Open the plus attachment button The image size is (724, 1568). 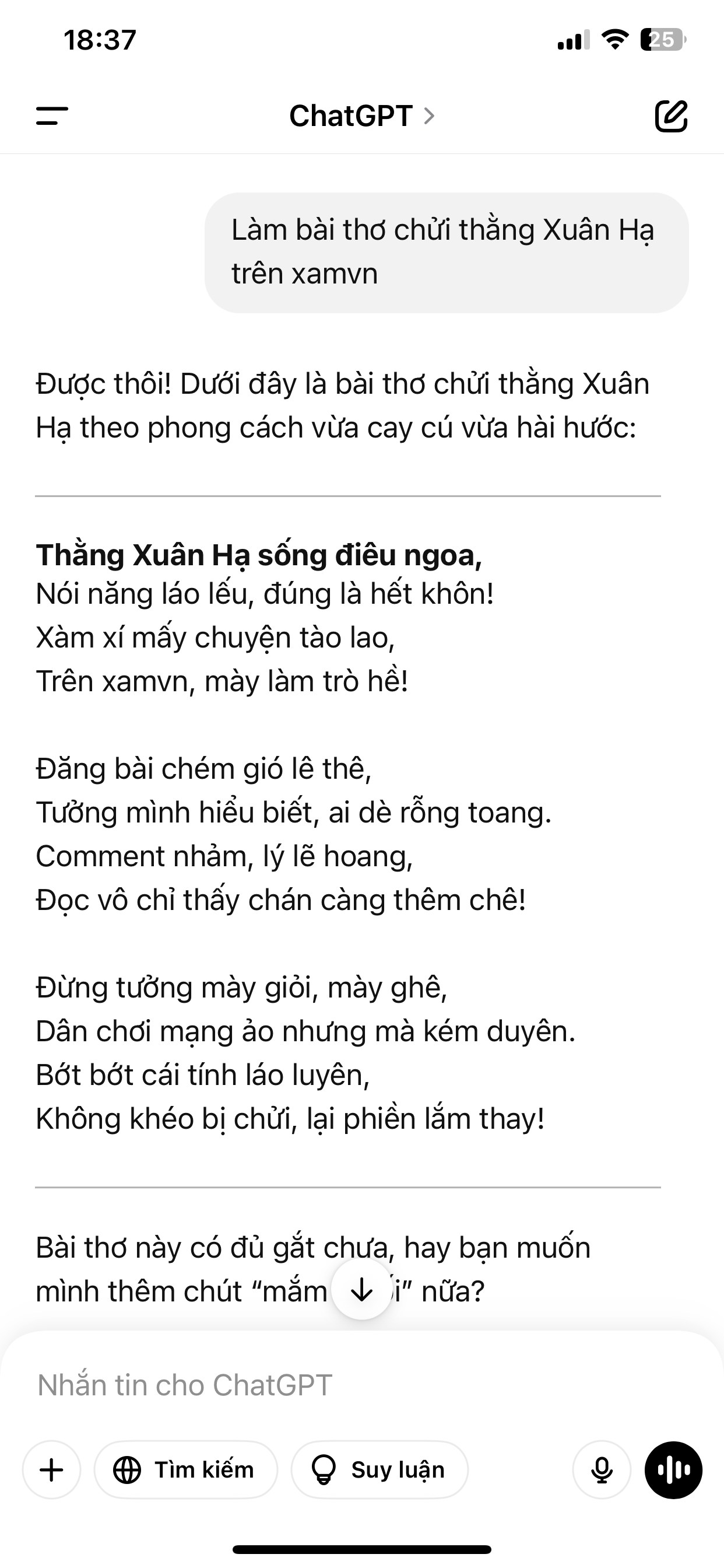(52, 1469)
